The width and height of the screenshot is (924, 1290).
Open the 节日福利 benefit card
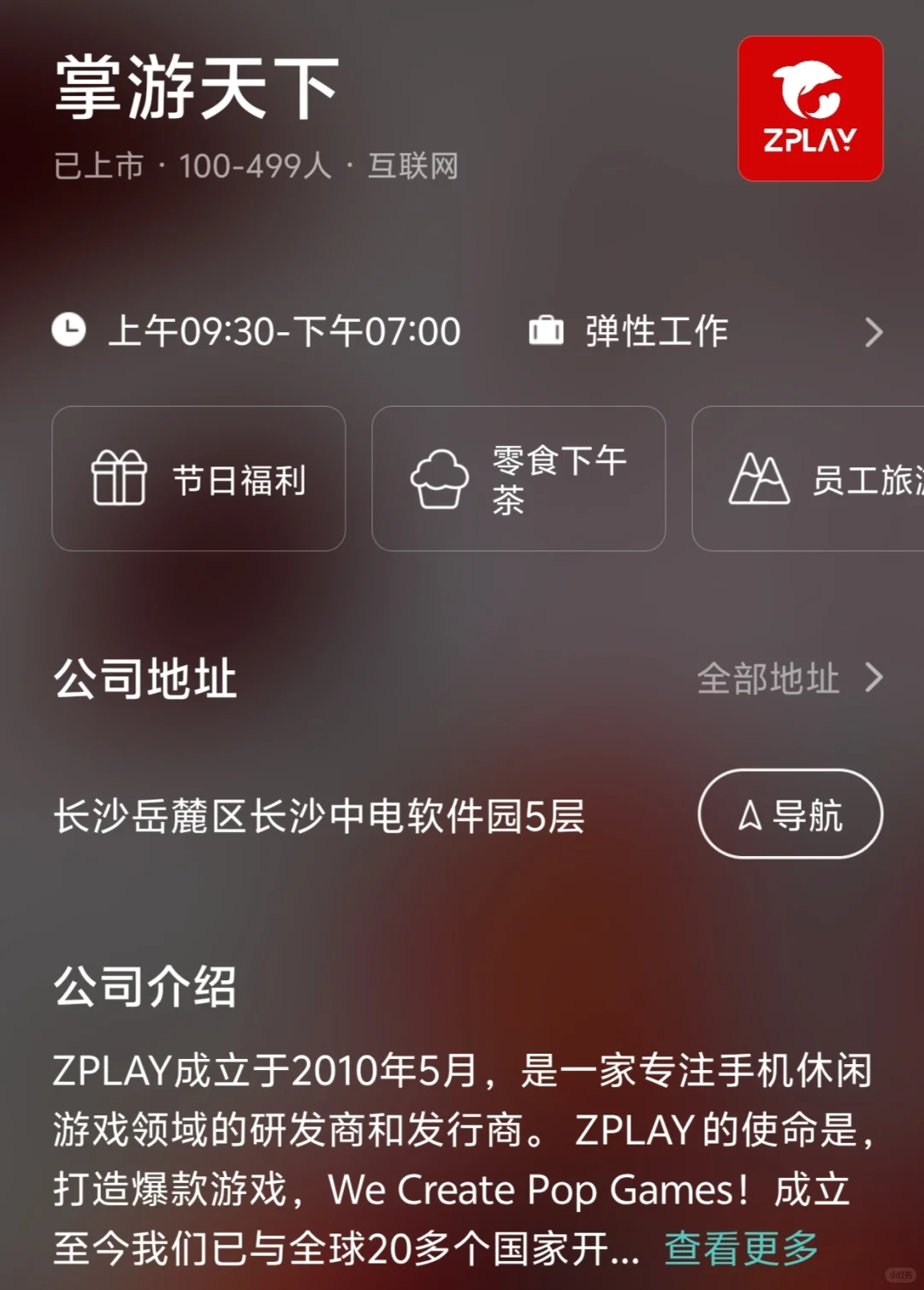coord(198,479)
